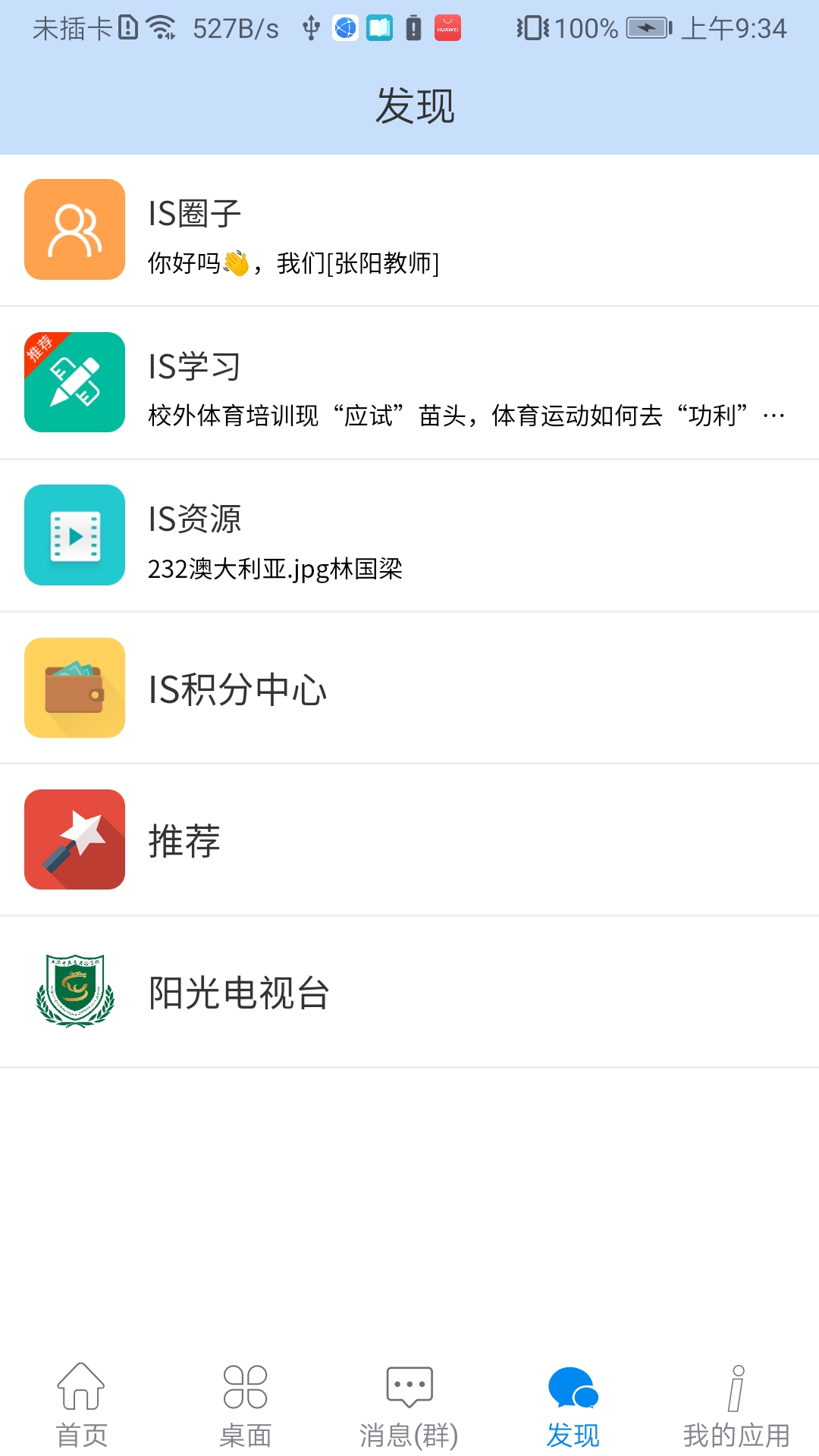Tap the IS积分中心 wallet icon

[74, 687]
